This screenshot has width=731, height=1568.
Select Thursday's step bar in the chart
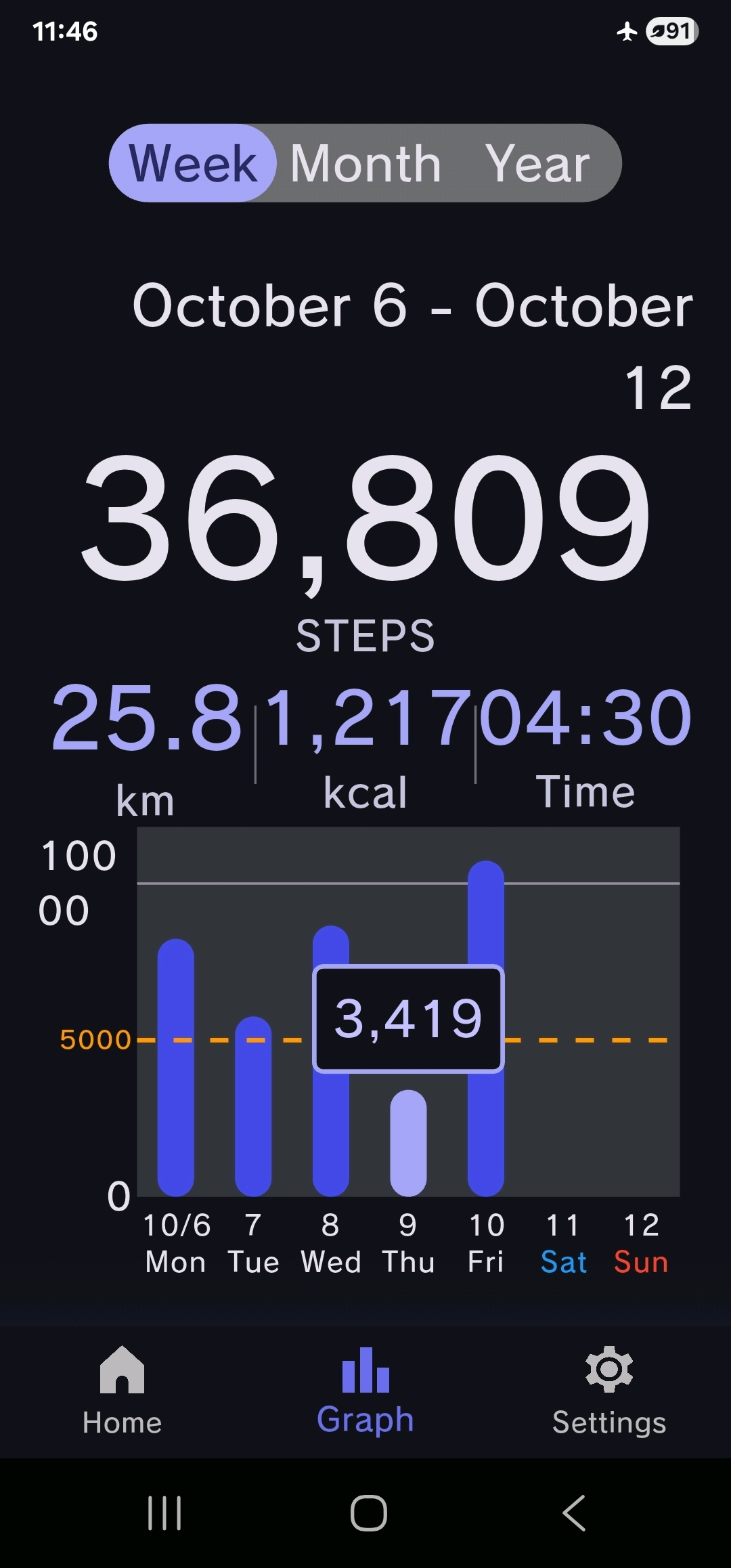(408, 1143)
